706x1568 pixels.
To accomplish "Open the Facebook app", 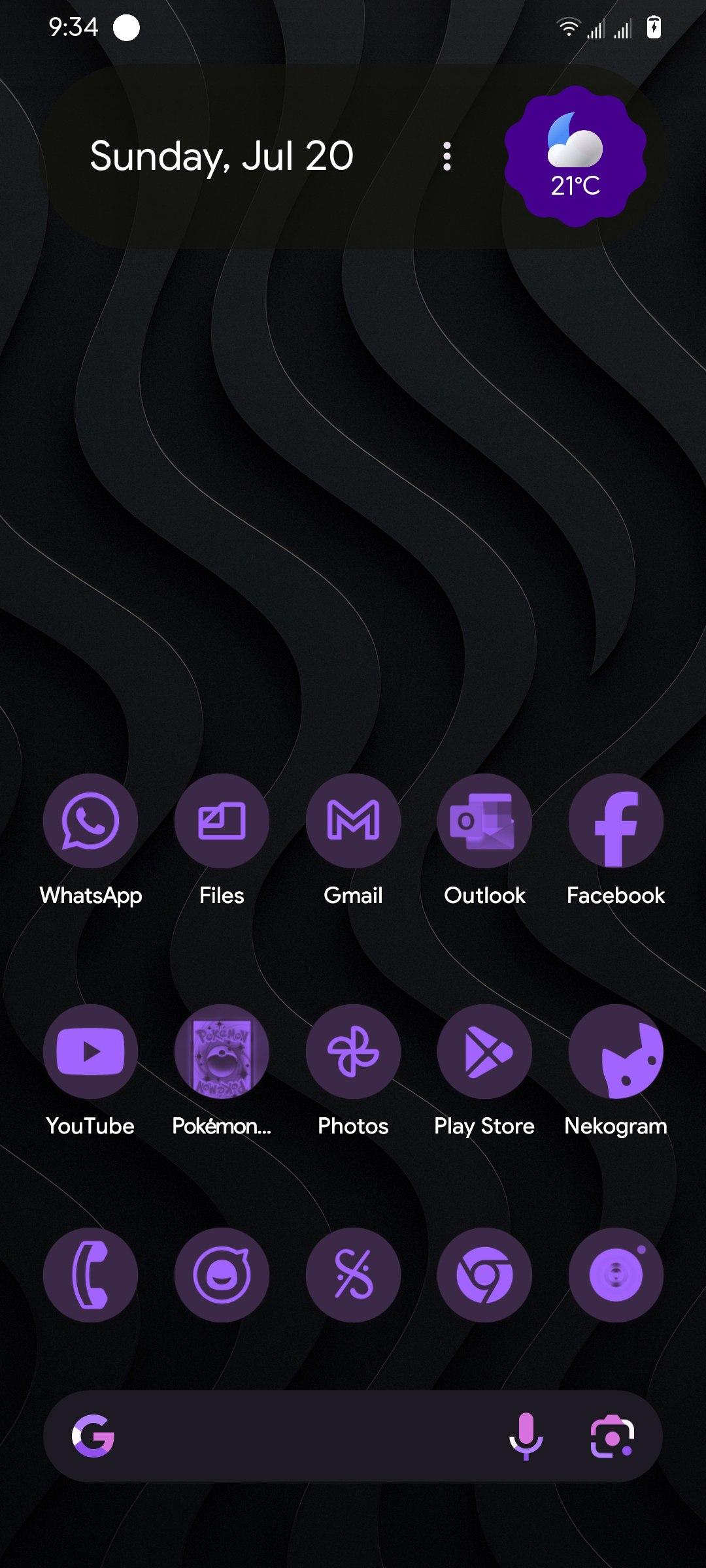I will click(x=616, y=821).
